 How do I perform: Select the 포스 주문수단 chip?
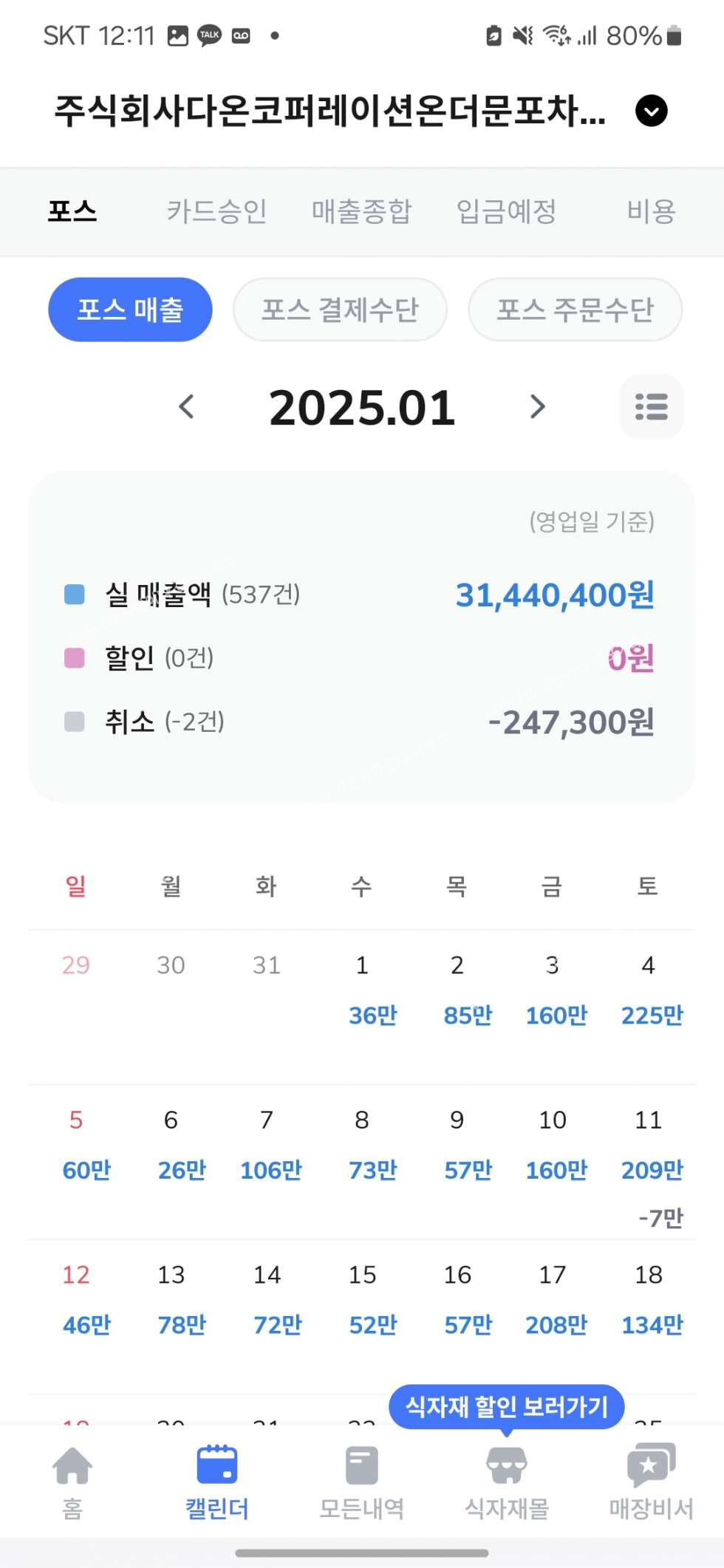point(575,309)
